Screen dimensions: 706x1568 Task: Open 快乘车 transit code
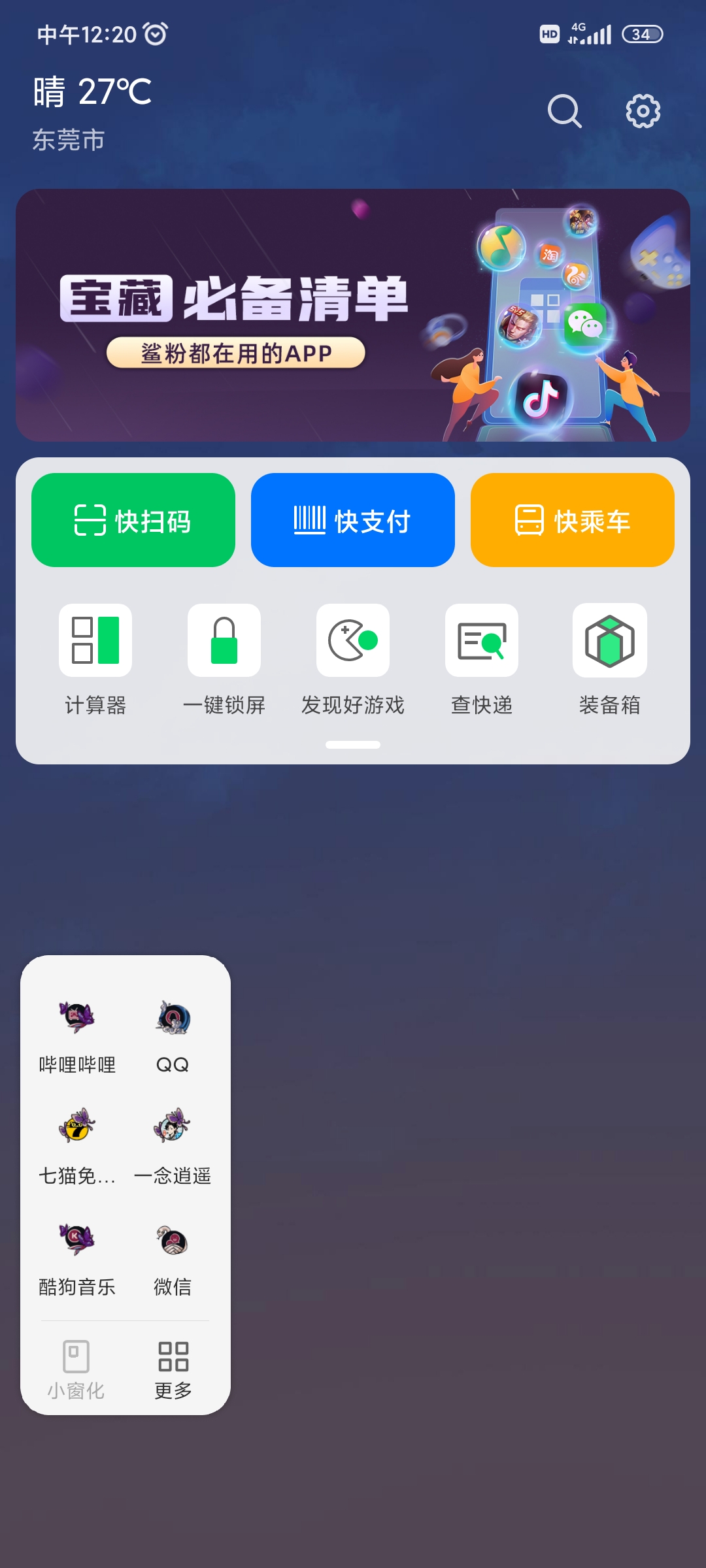573,520
